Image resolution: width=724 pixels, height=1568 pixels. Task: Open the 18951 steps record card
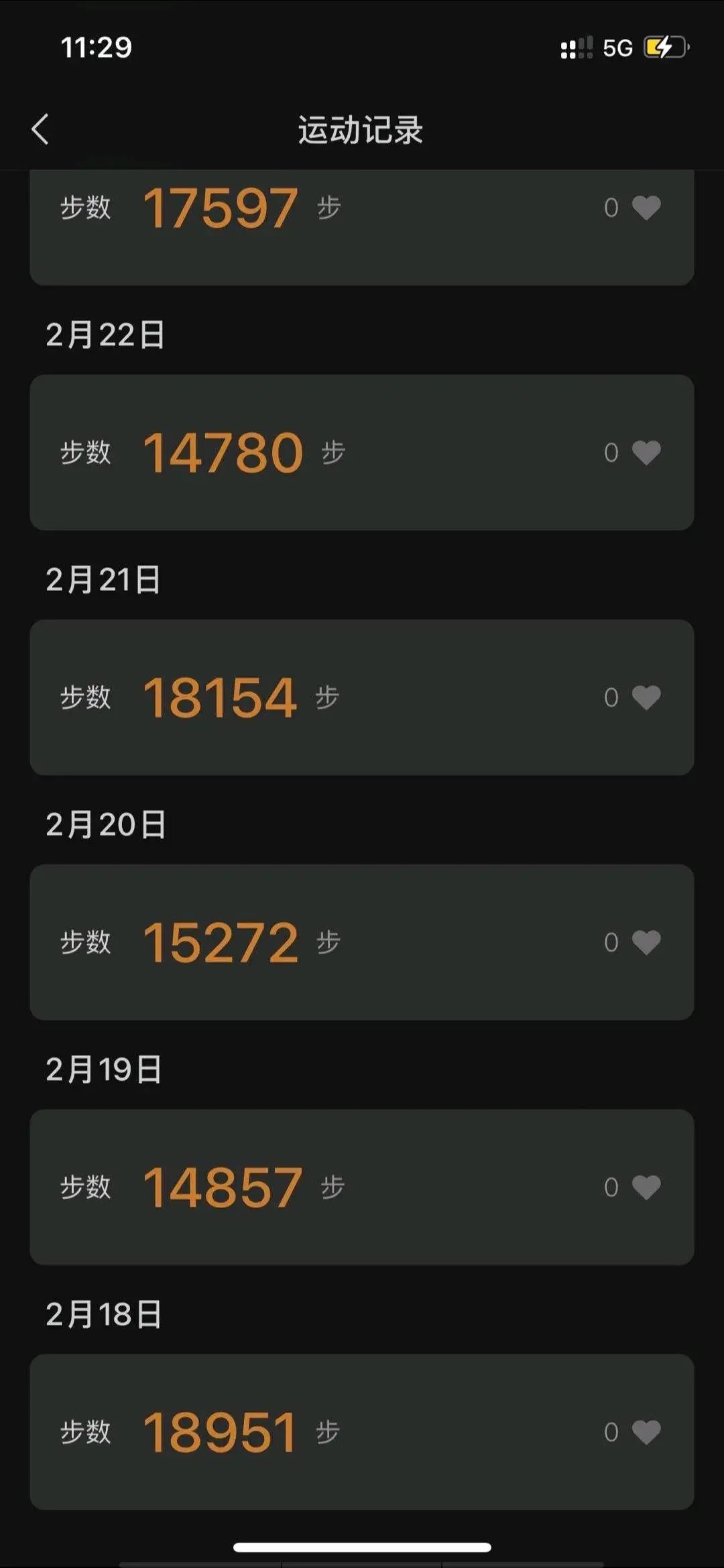click(362, 1433)
